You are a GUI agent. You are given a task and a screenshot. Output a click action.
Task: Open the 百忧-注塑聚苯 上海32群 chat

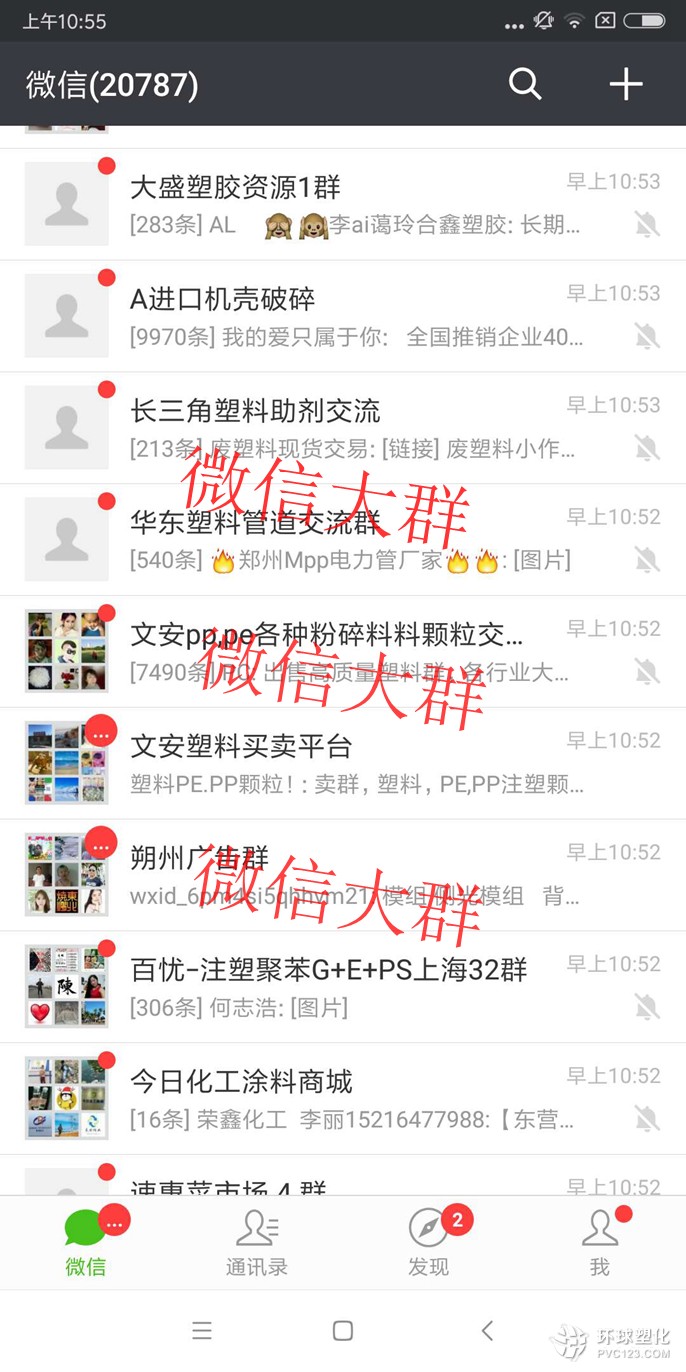click(343, 988)
